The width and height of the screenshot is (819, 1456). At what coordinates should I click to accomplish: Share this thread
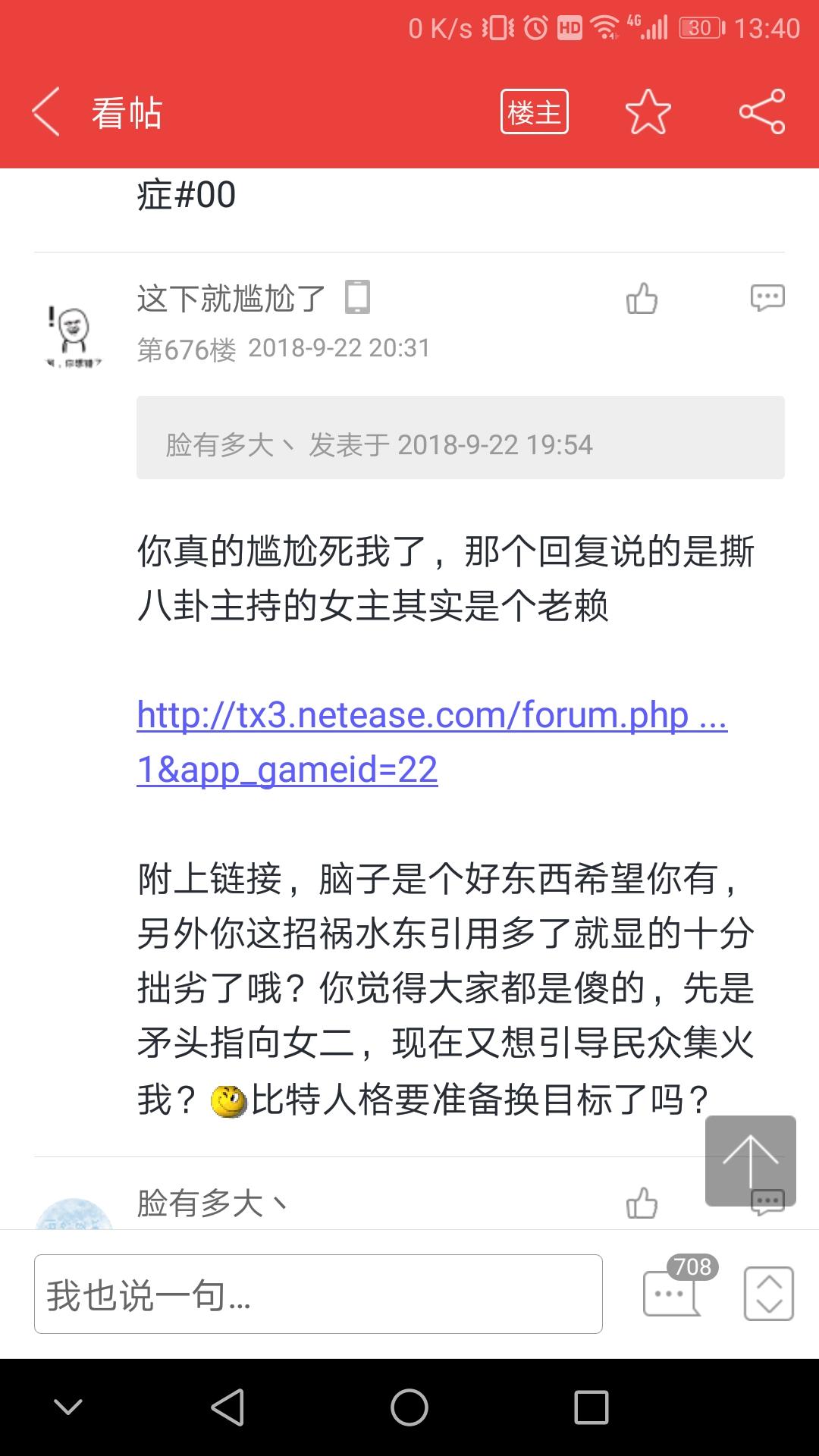coord(762,112)
